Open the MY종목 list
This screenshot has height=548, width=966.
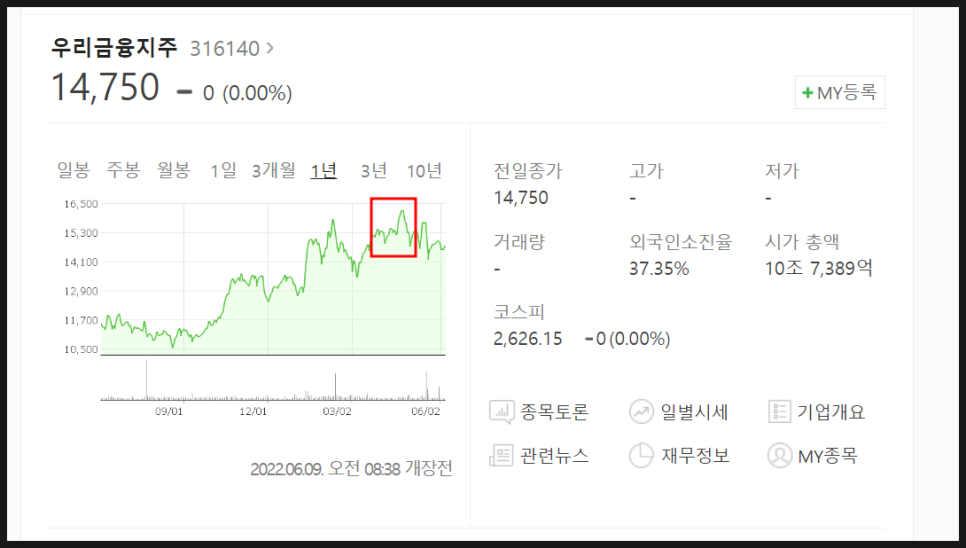coord(812,456)
